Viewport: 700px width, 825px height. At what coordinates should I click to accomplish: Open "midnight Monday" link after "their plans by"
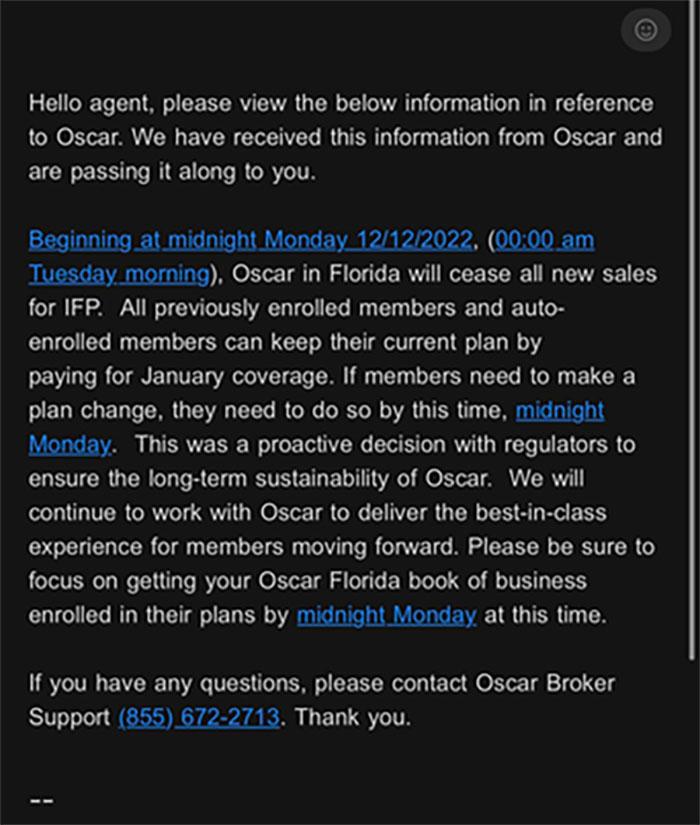pyautogui.click(x=386, y=615)
